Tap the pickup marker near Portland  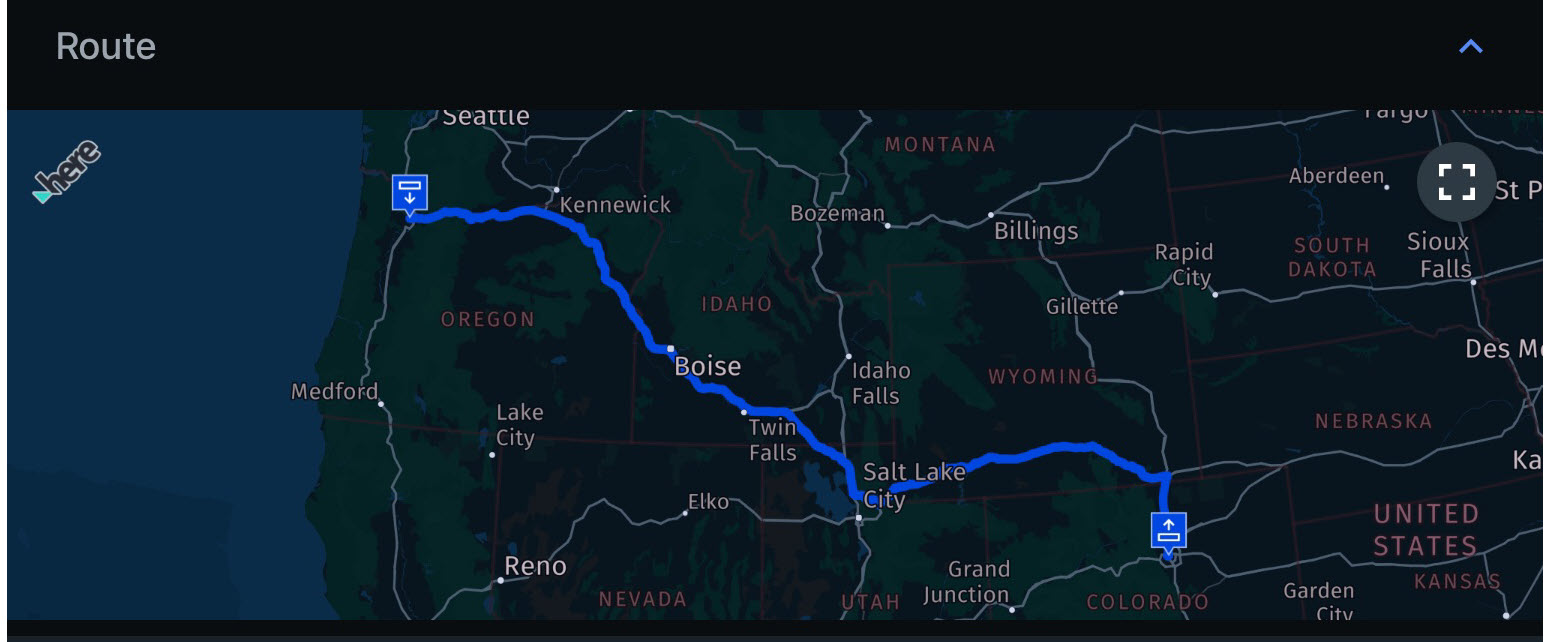[x=410, y=193]
